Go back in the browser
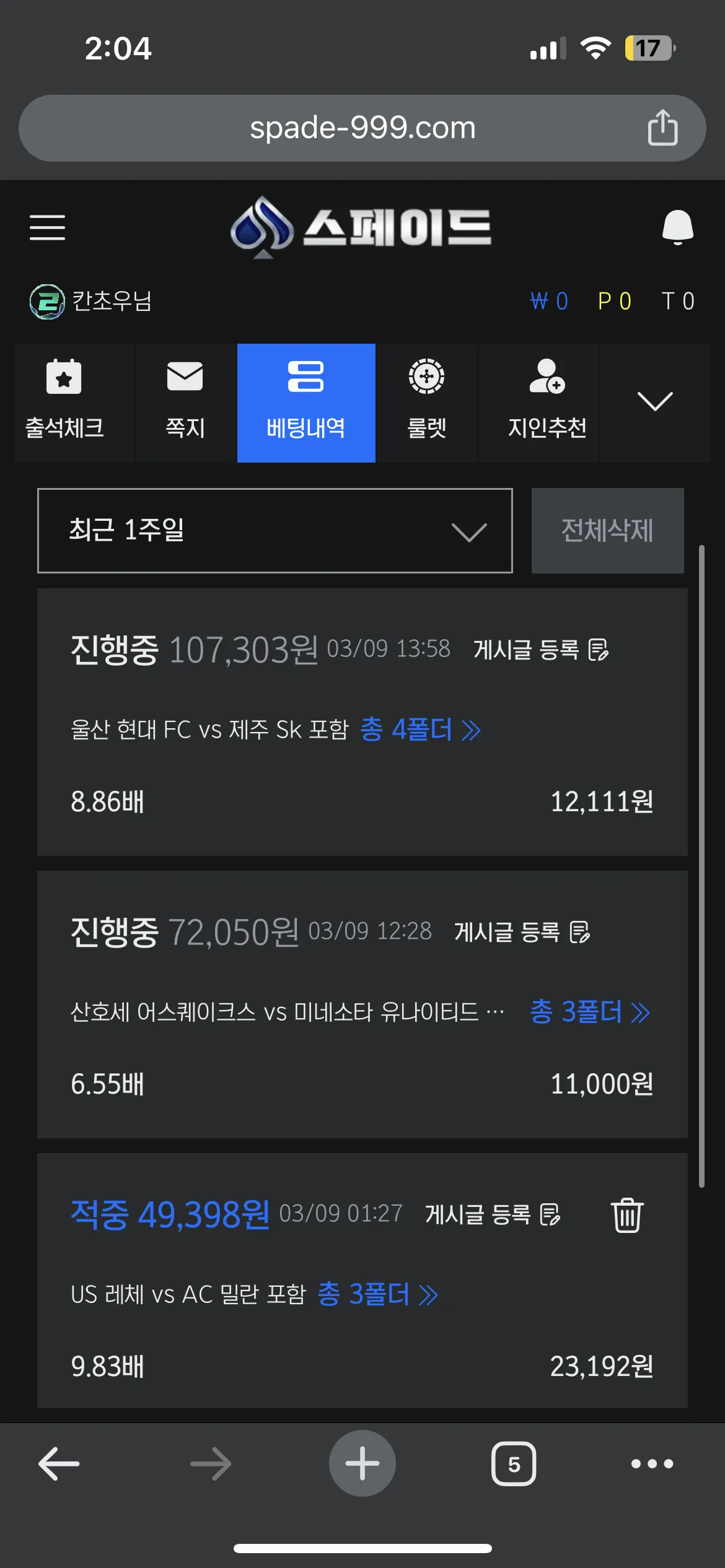The image size is (725, 1568). click(x=59, y=1464)
